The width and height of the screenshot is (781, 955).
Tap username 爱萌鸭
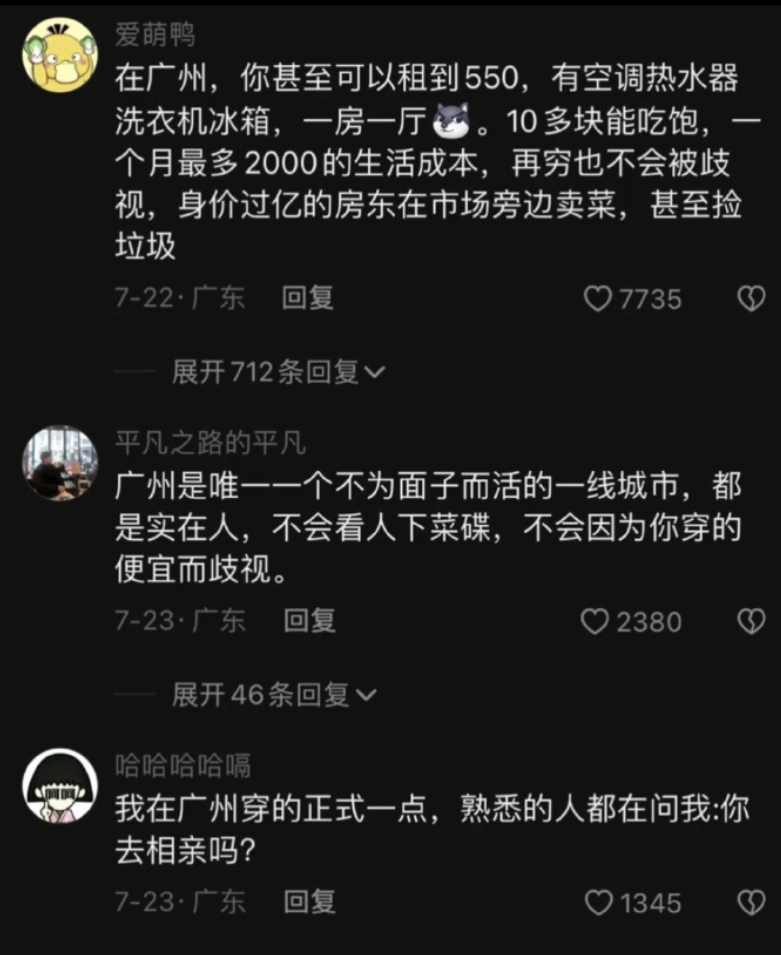click(155, 36)
